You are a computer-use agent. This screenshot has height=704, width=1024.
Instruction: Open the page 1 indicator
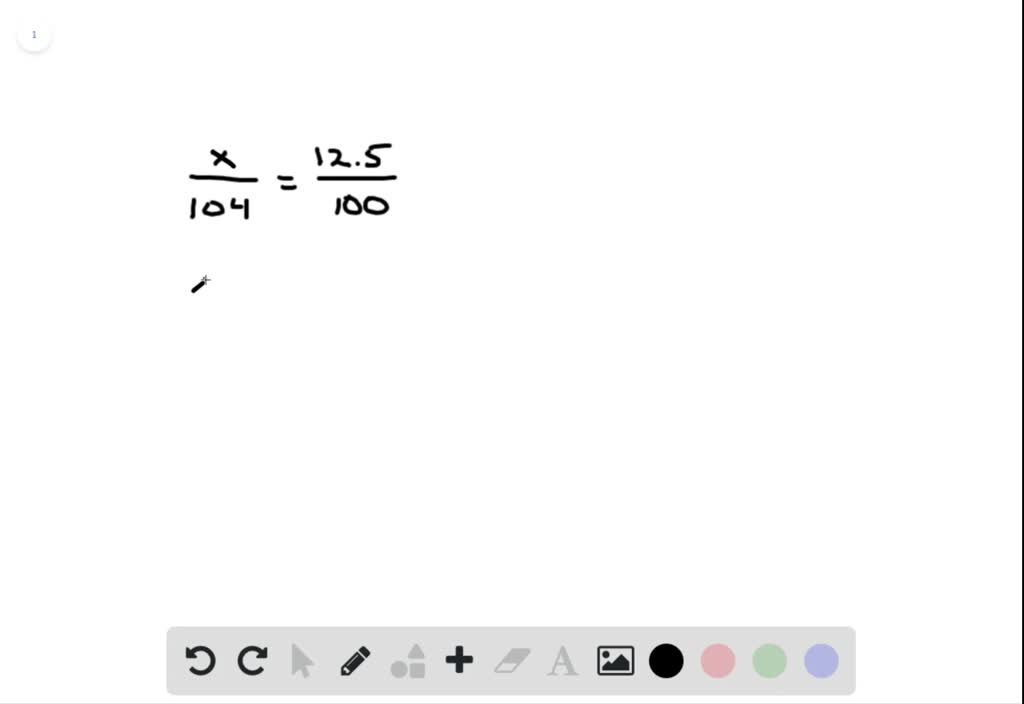(x=34, y=35)
